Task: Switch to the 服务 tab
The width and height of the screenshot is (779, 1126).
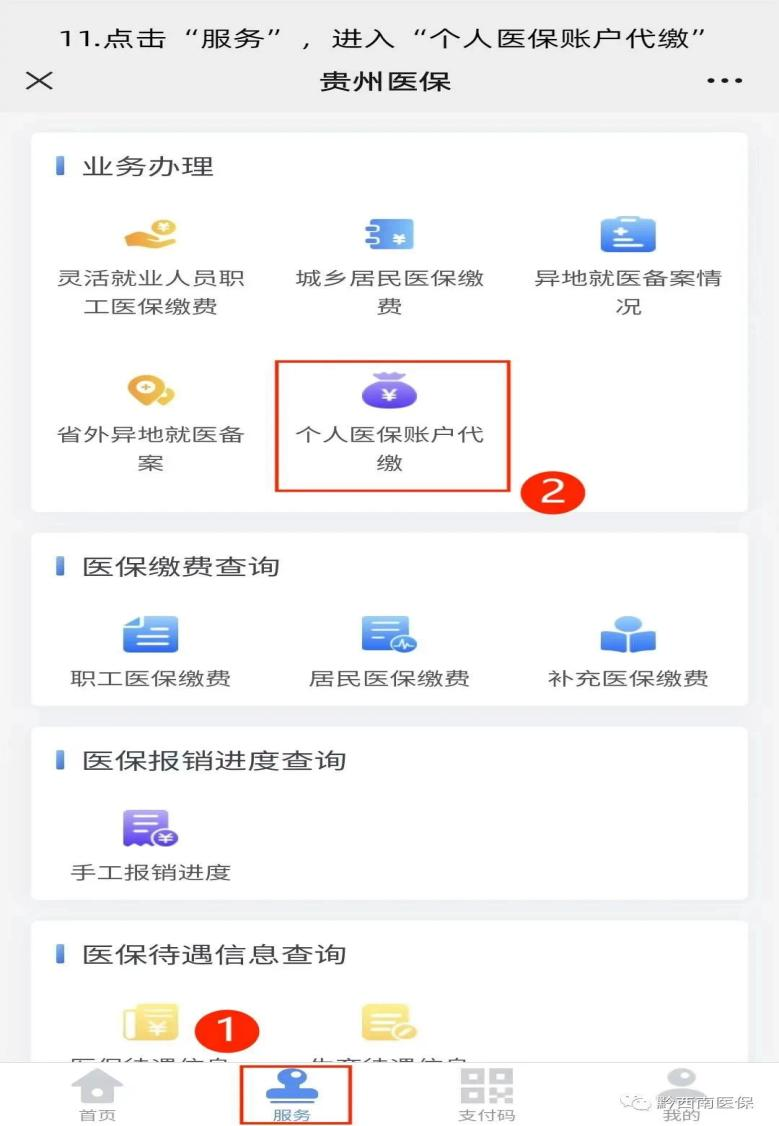Action: pyautogui.click(x=292, y=1095)
